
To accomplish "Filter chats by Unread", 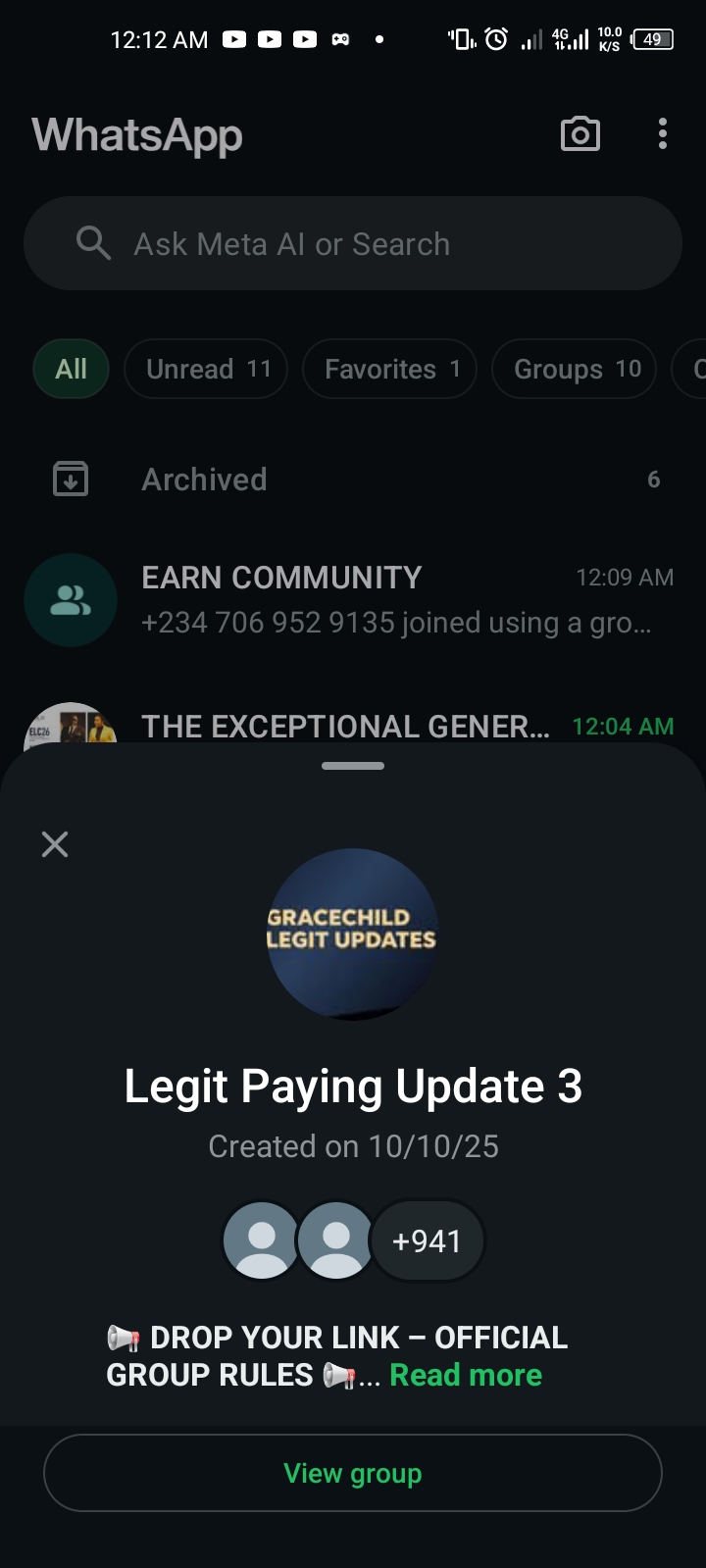I will pyautogui.click(x=206, y=369).
